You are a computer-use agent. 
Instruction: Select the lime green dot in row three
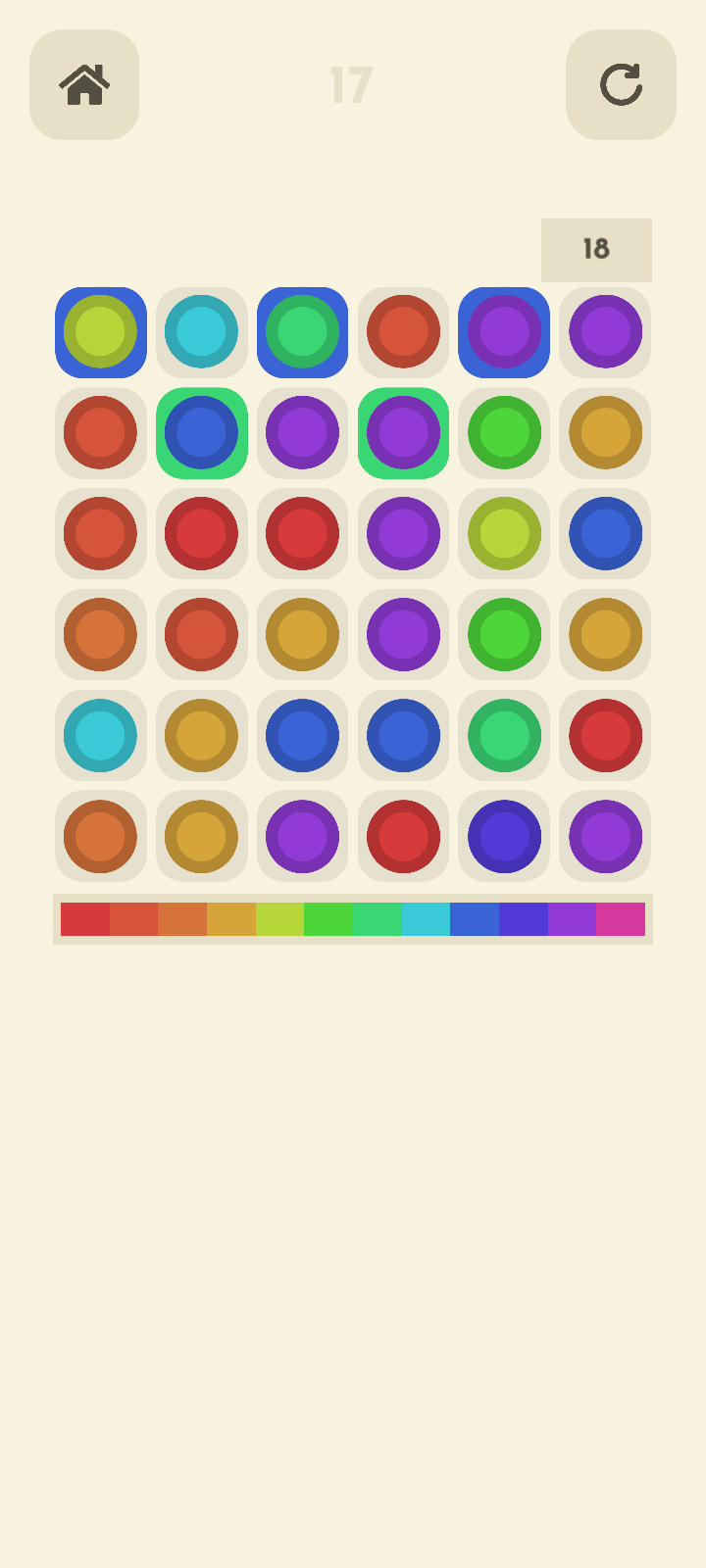(503, 534)
